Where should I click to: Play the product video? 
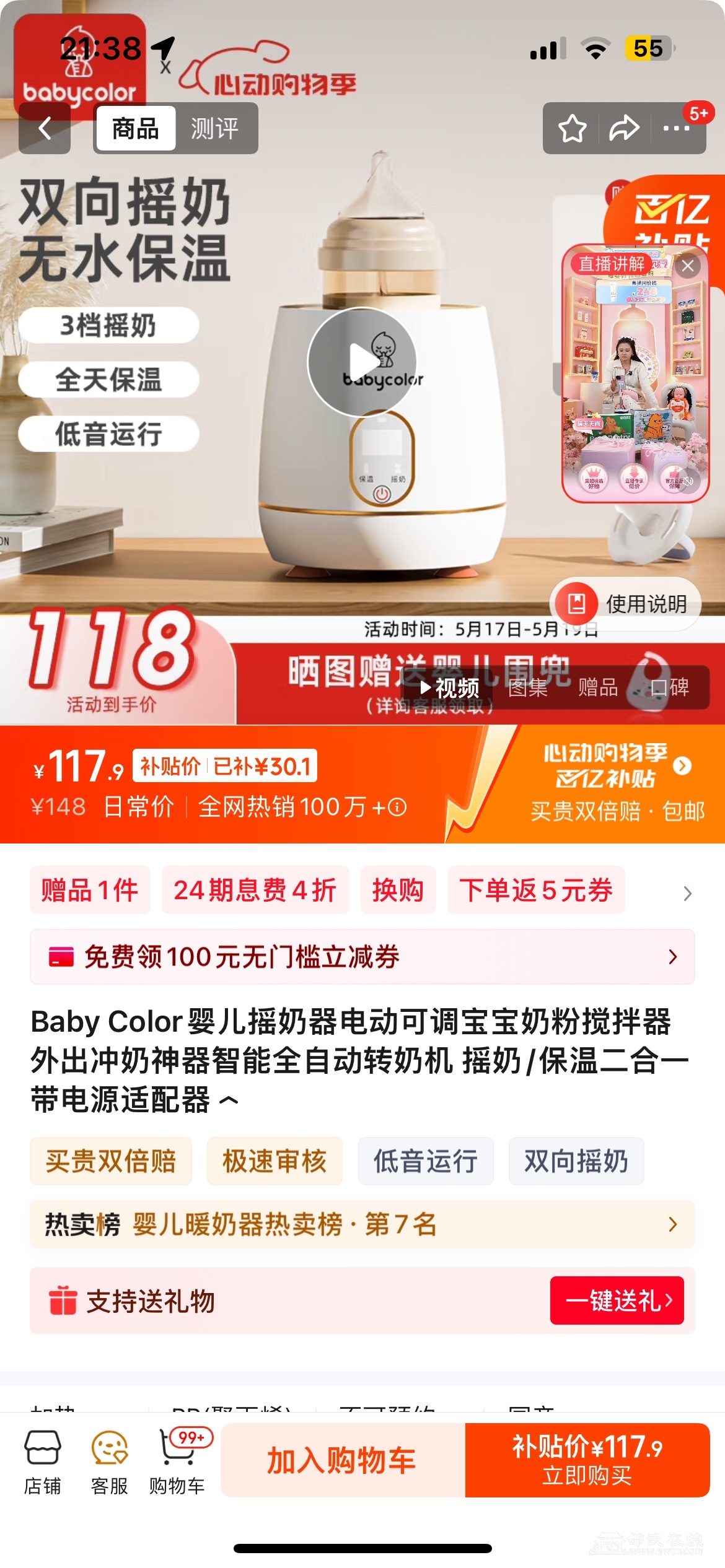(x=362, y=362)
